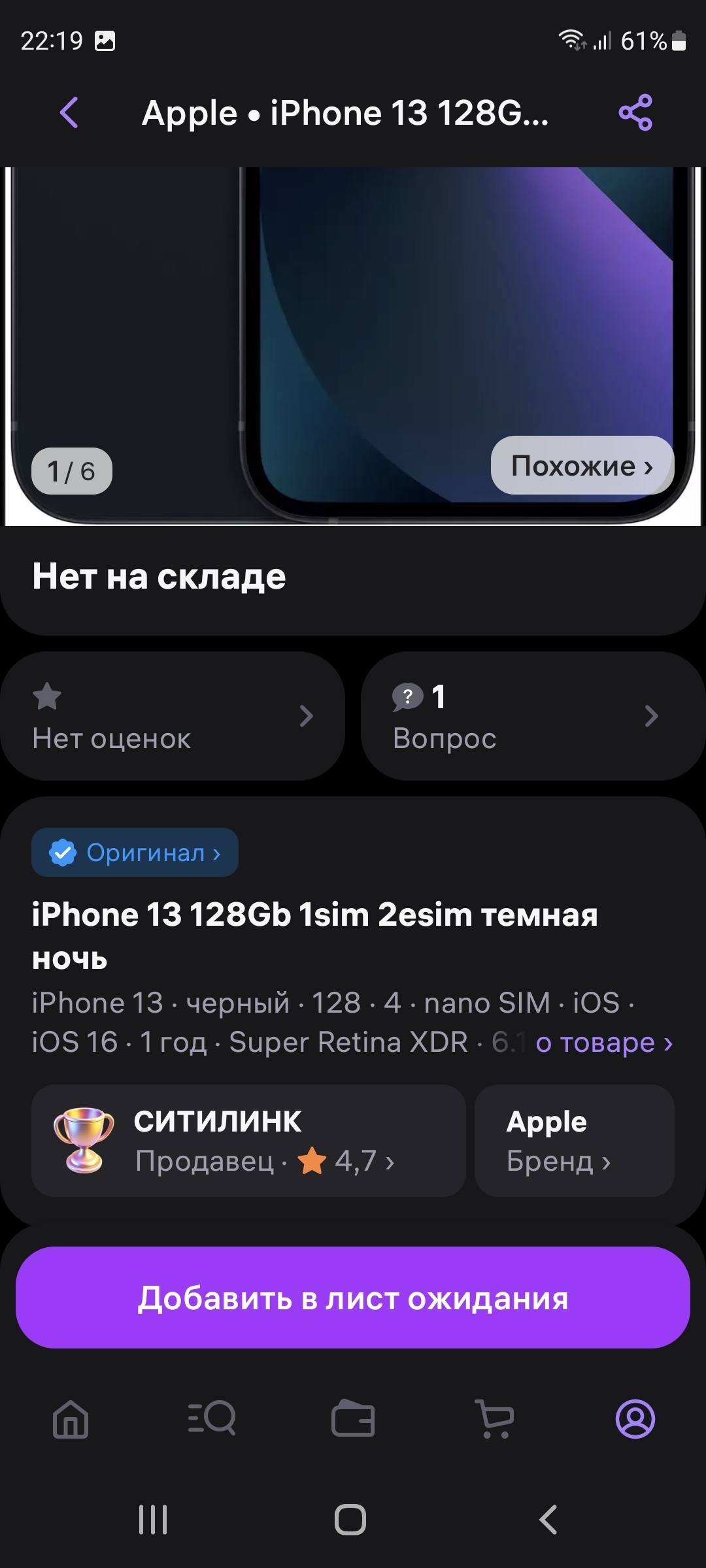This screenshot has height=1568, width=706.
Task: Open the product photo gallery
Action: click(x=353, y=327)
